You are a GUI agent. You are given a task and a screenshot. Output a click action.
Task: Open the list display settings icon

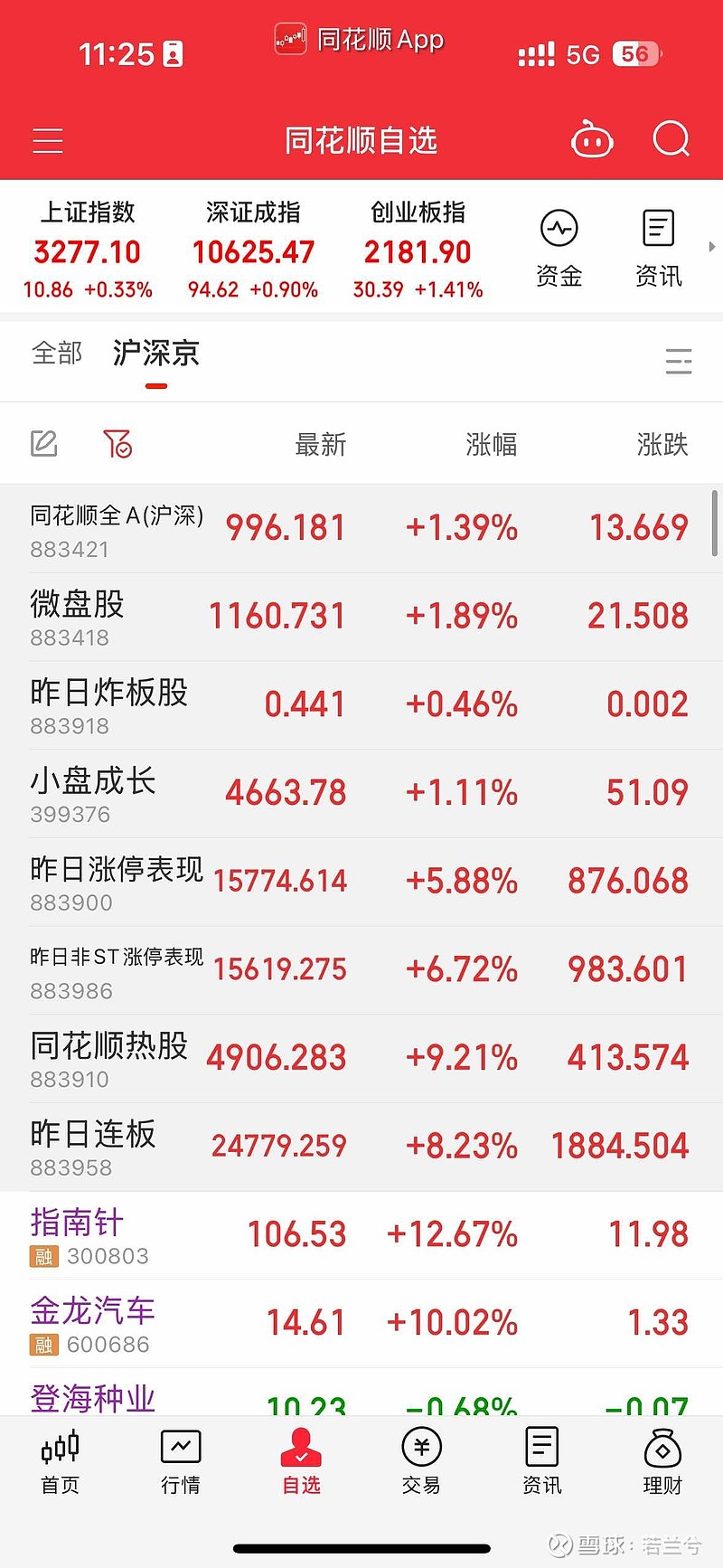click(x=679, y=361)
